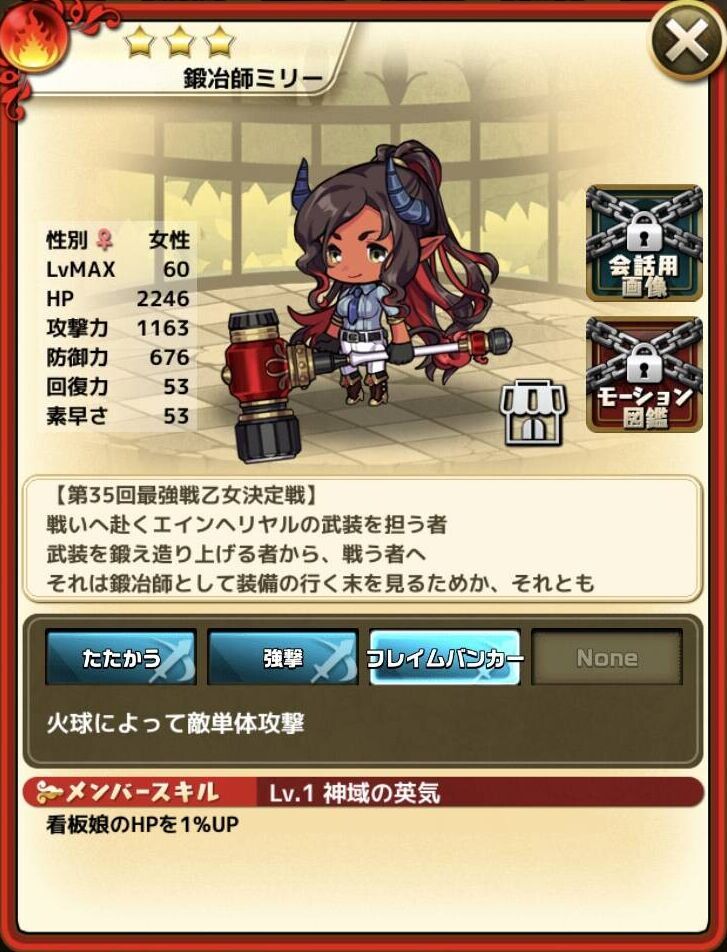Select the フレイムバンカー skill
The height and width of the screenshot is (952, 727).
click(x=445, y=658)
